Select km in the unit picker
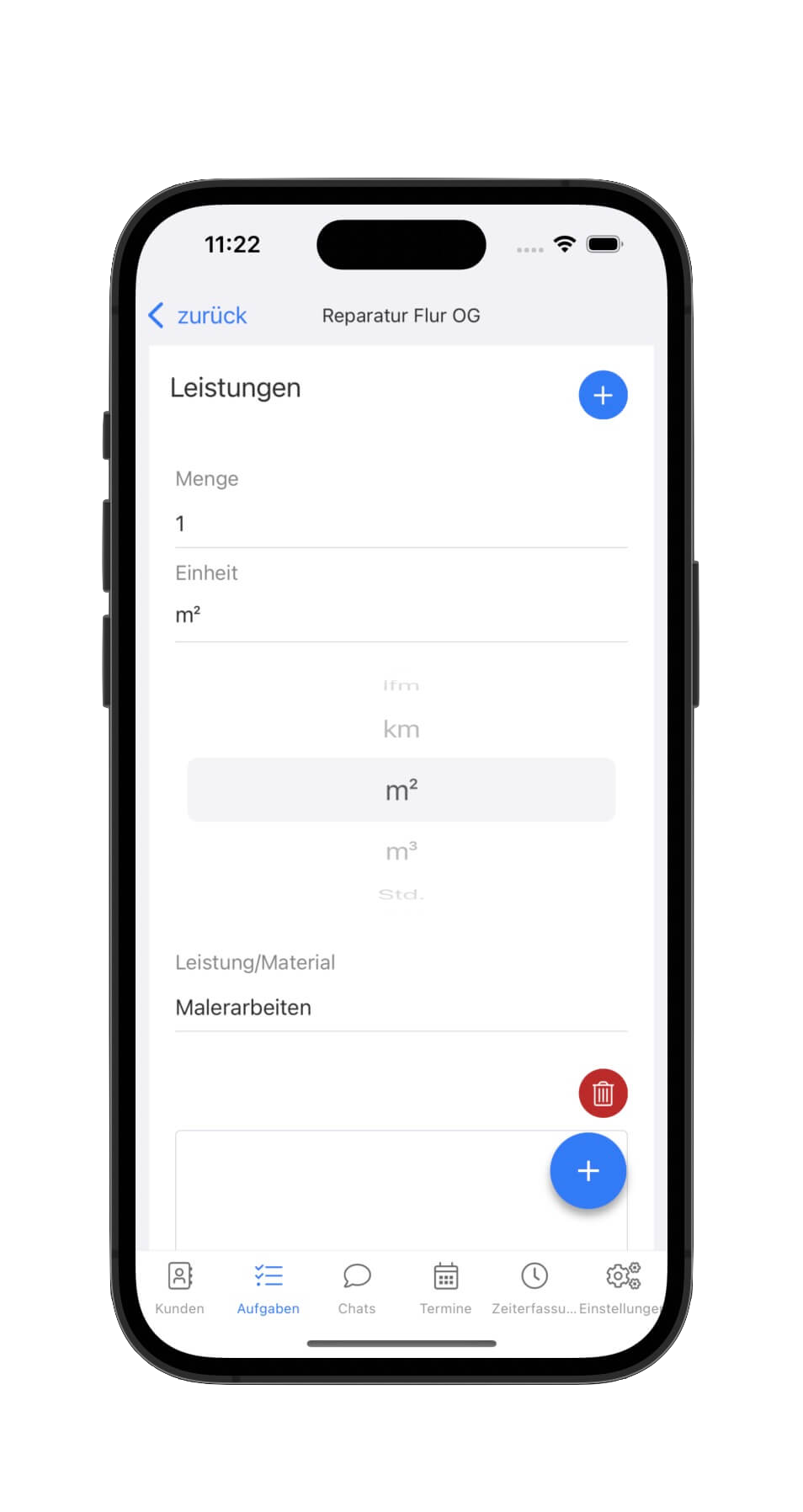Viewport: 803px width, 1512px height. pos(401,729)
